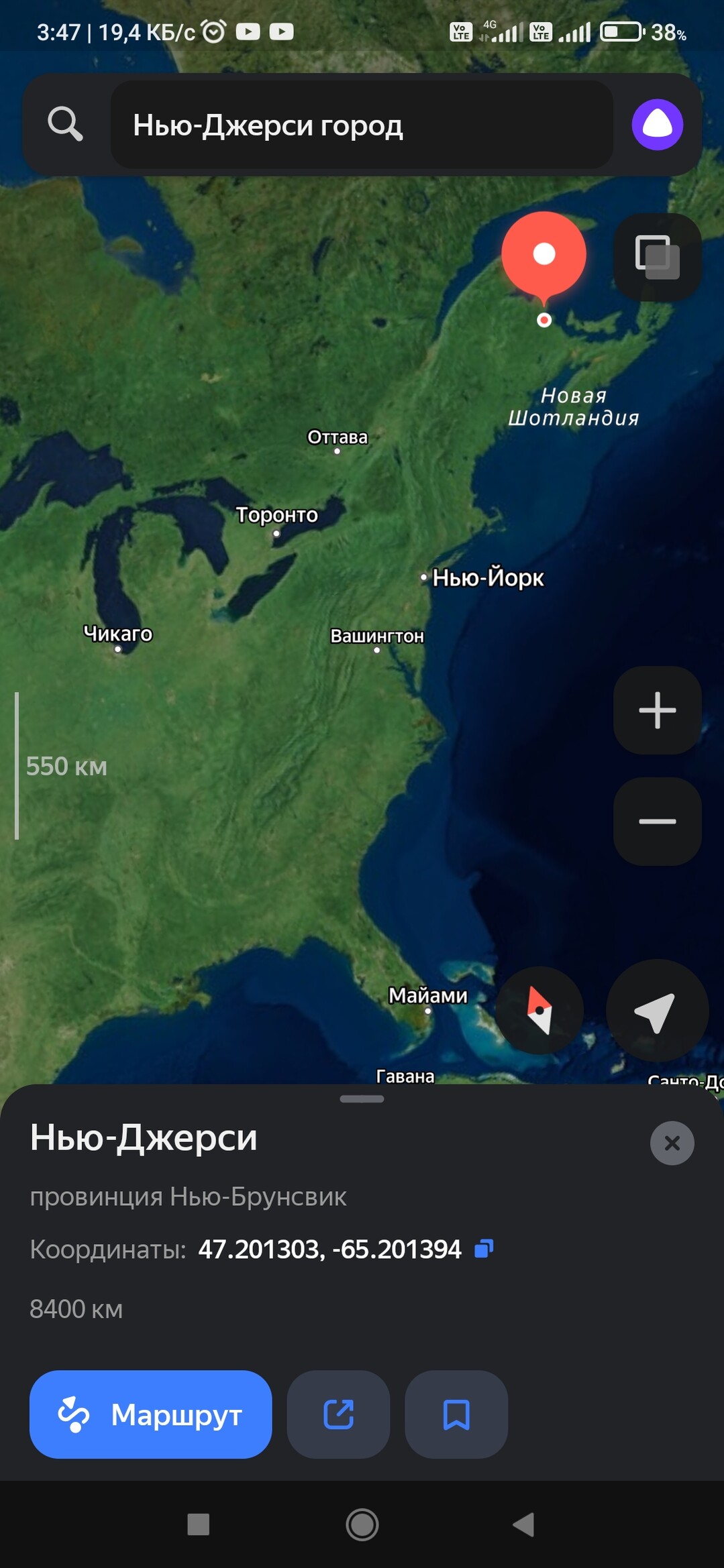Activate the Alice voice assistant
This screenshot has height=1568, width=724.
coord(657,125)
